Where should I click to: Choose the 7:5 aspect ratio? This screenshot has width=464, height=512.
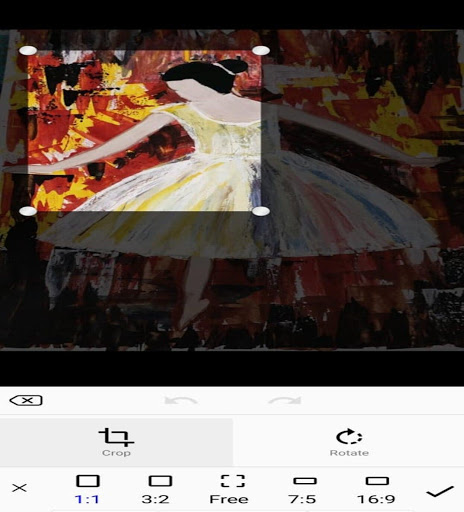(303, 489)
